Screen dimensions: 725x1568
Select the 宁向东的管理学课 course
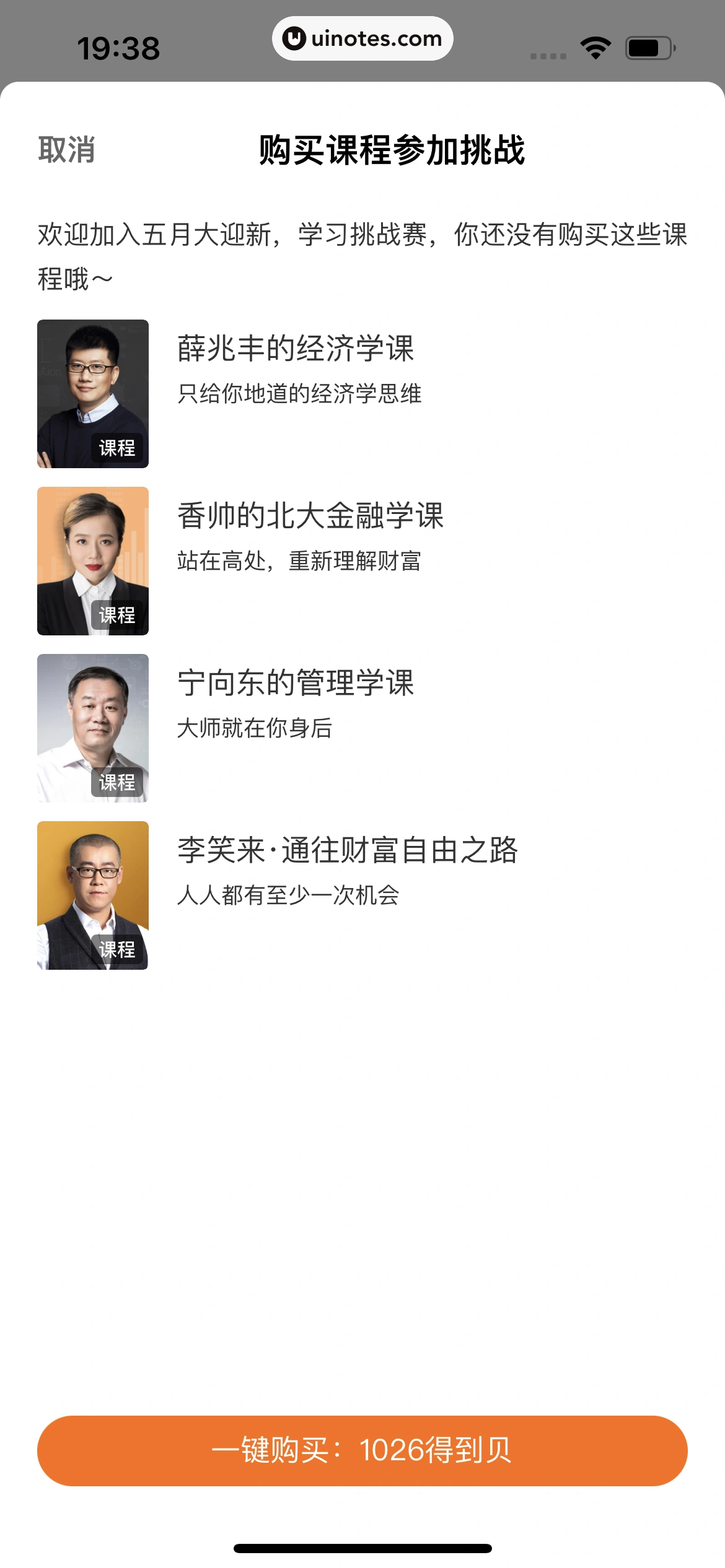296,684
